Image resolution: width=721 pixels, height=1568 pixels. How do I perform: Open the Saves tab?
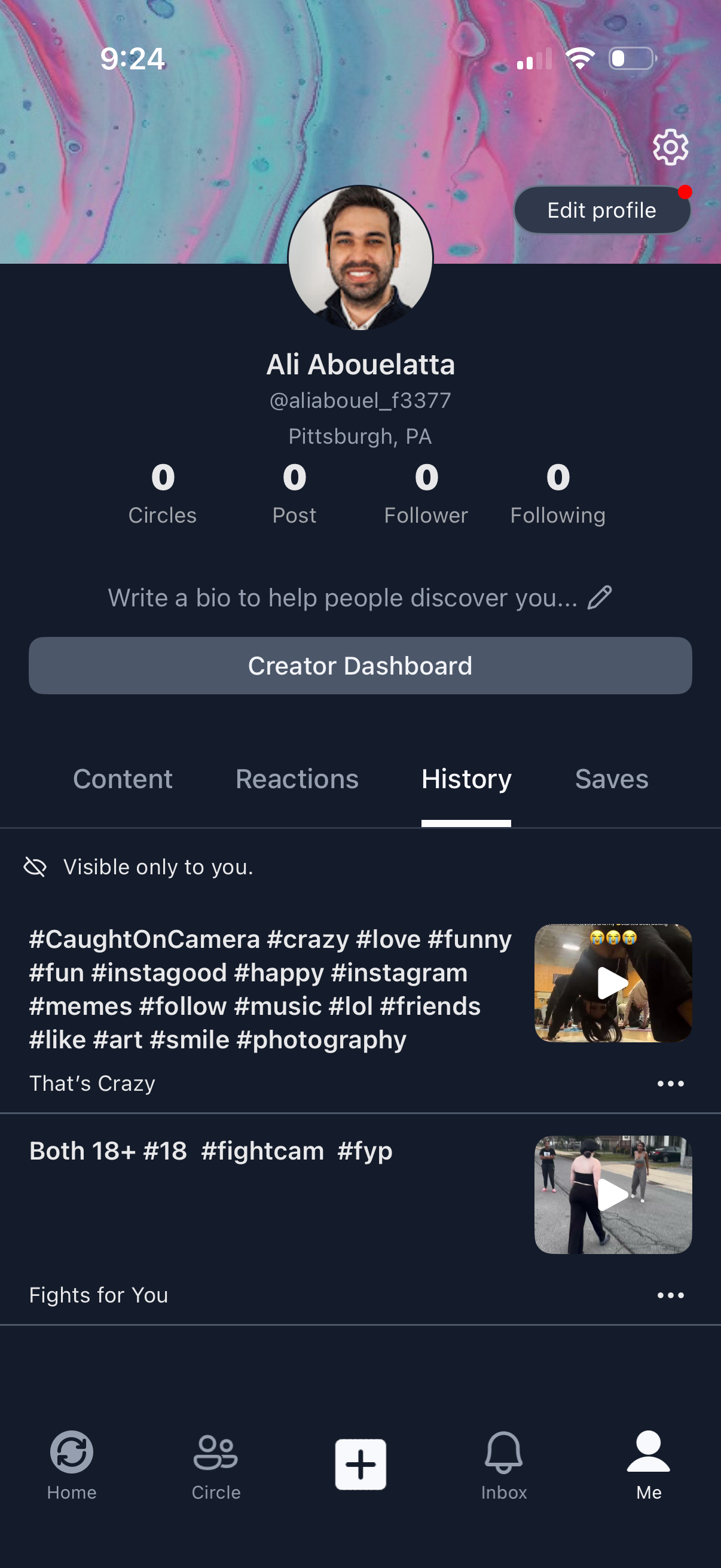pyautogui.click(x=612, y=779)
